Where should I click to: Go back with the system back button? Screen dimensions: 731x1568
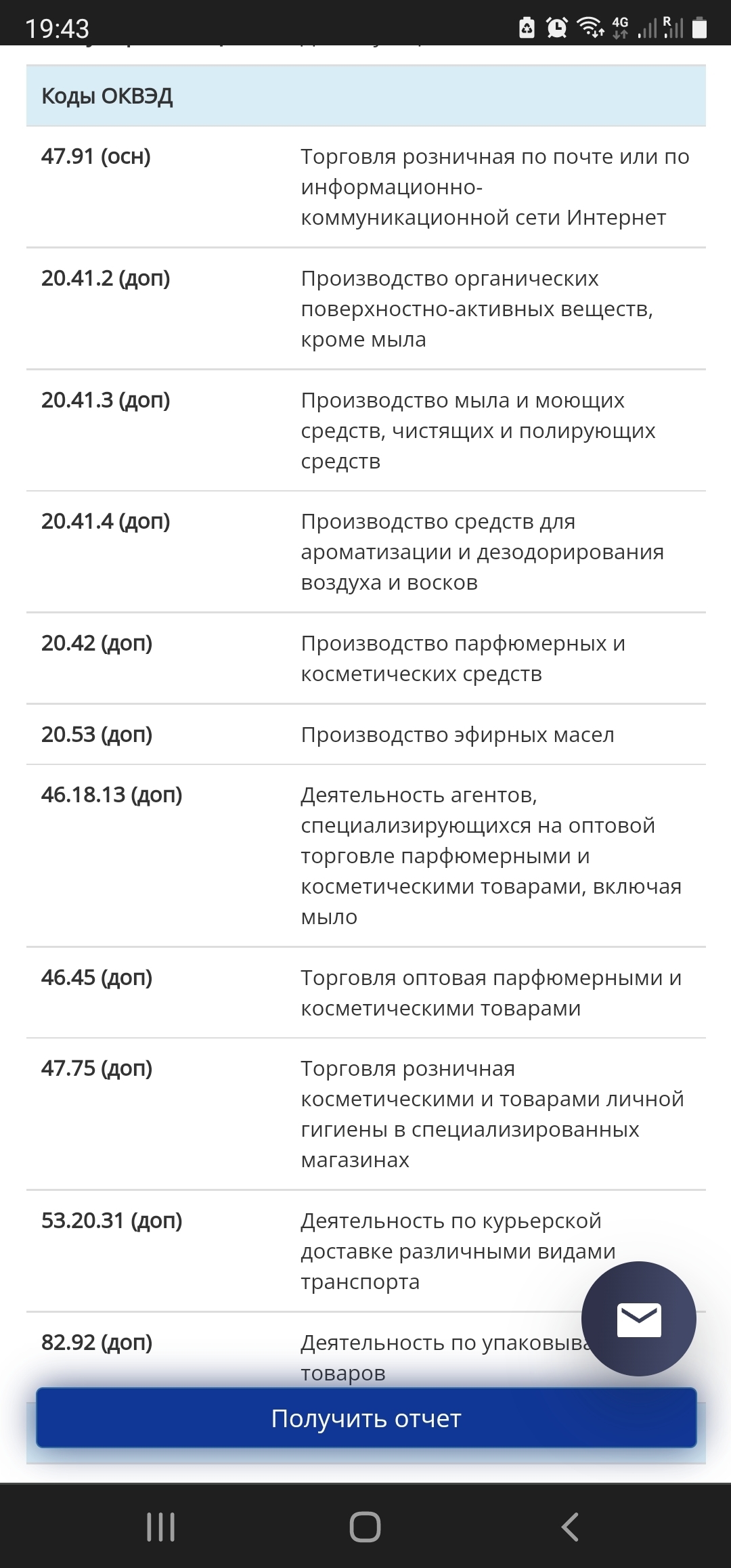(570, 1527)
